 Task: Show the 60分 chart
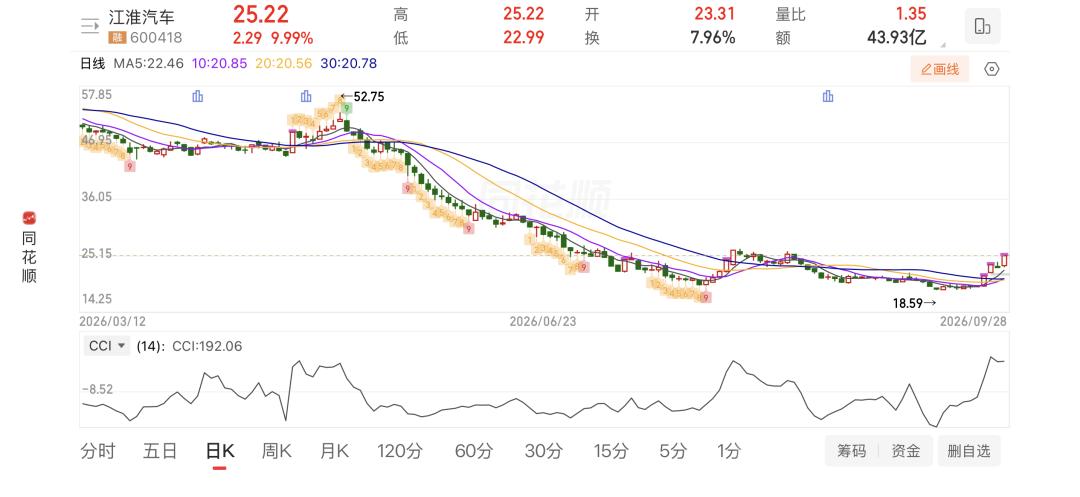474,452
